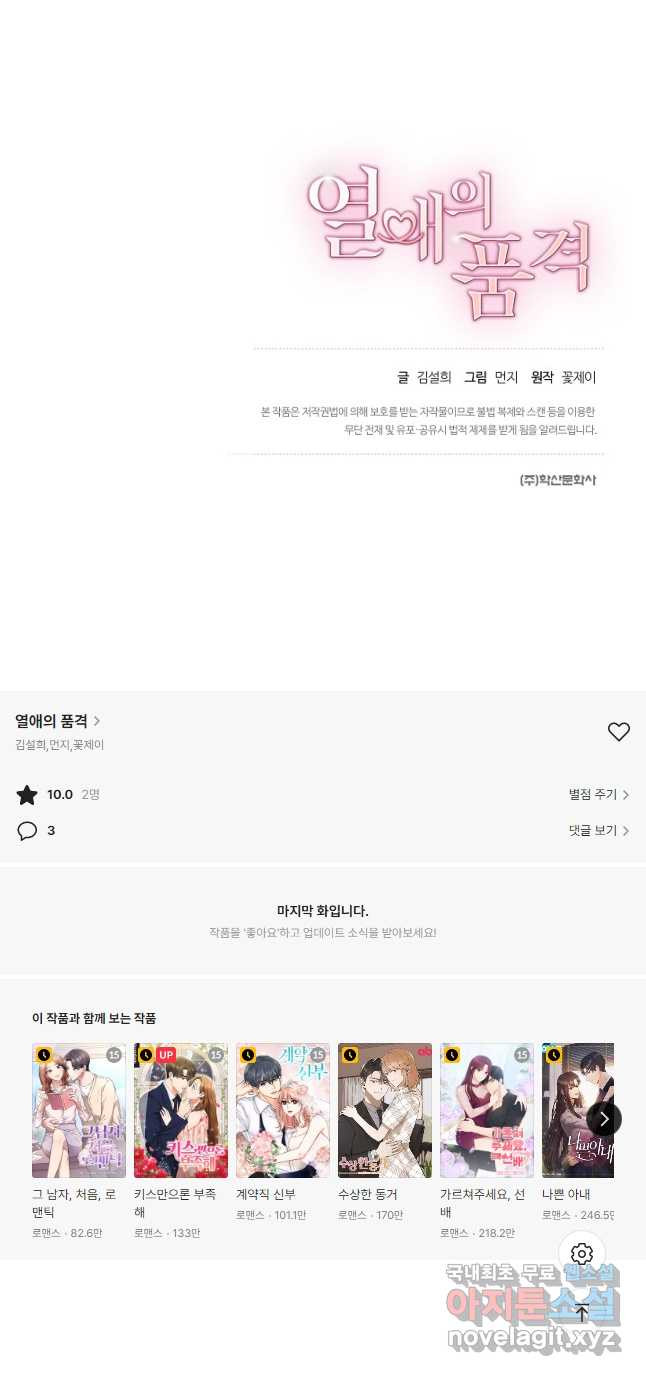Viewport: 646px width, 1376px height.
Task: Open the 키스만으론 부족해 webtoon
Action: tap(181, 1111)
